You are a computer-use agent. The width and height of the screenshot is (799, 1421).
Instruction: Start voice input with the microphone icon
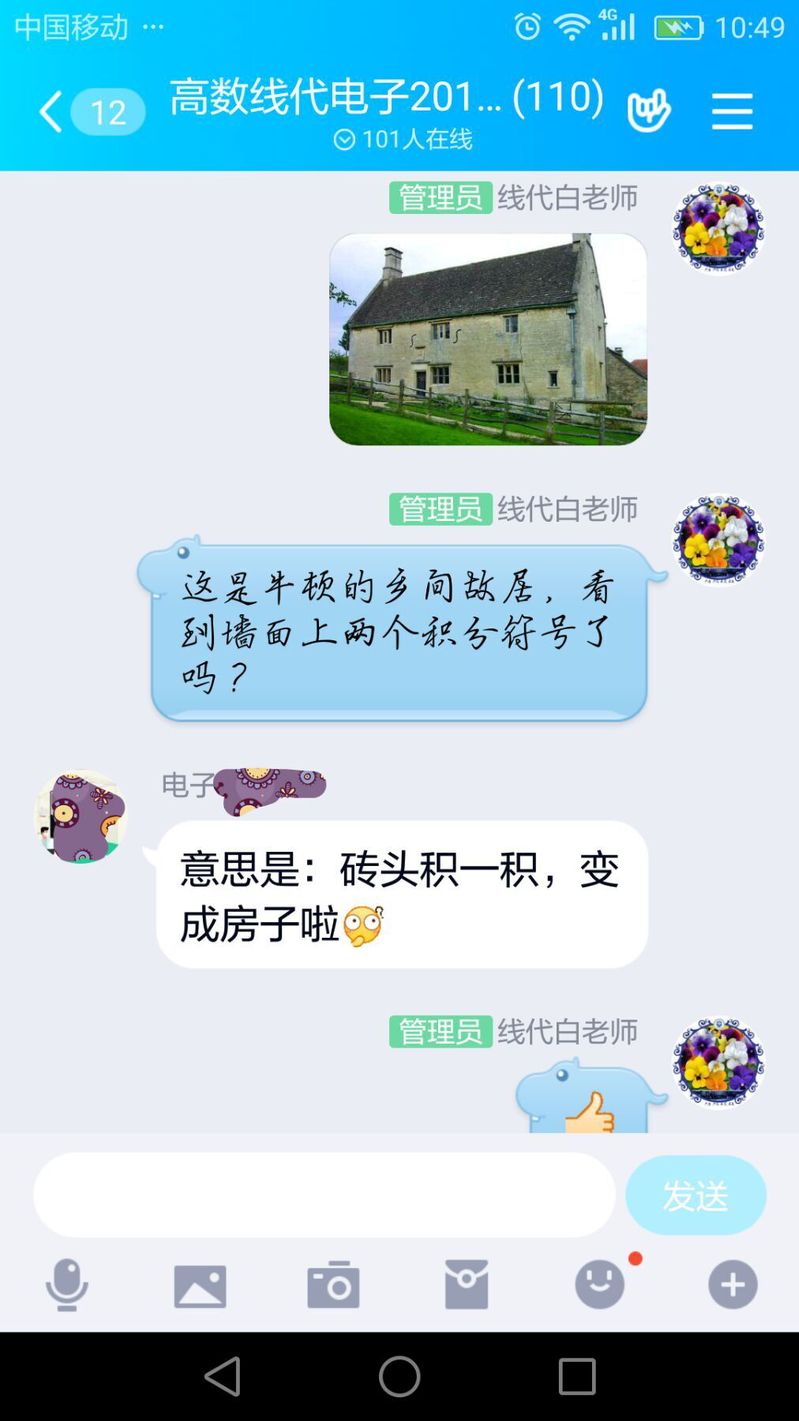pyautogui.click(x=67, y=1284)
